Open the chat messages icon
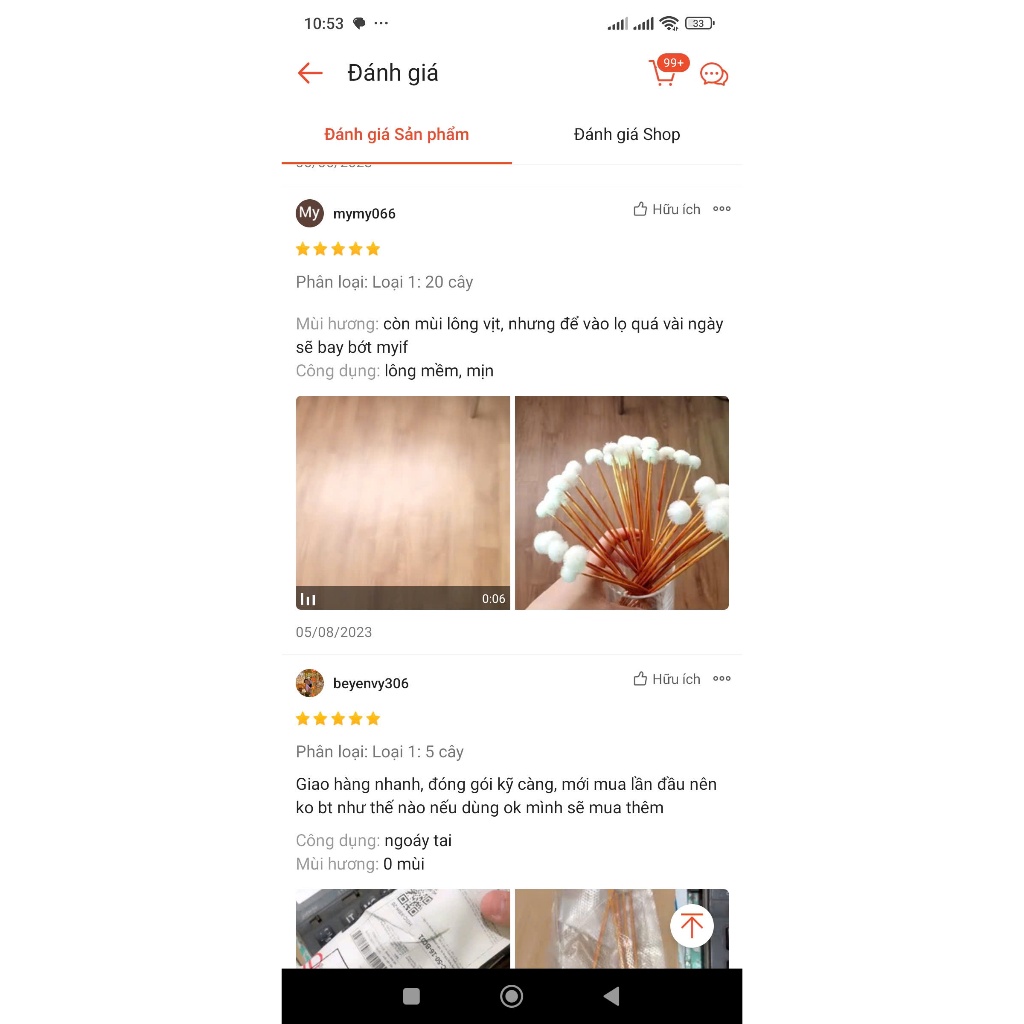The image size is (1024, 1024). pos(714,74)
